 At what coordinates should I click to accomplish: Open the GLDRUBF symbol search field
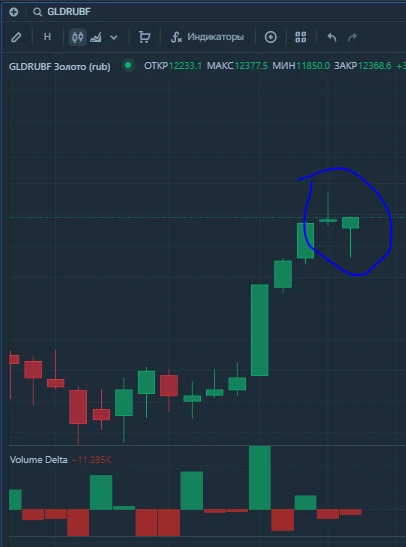(62, 12)
